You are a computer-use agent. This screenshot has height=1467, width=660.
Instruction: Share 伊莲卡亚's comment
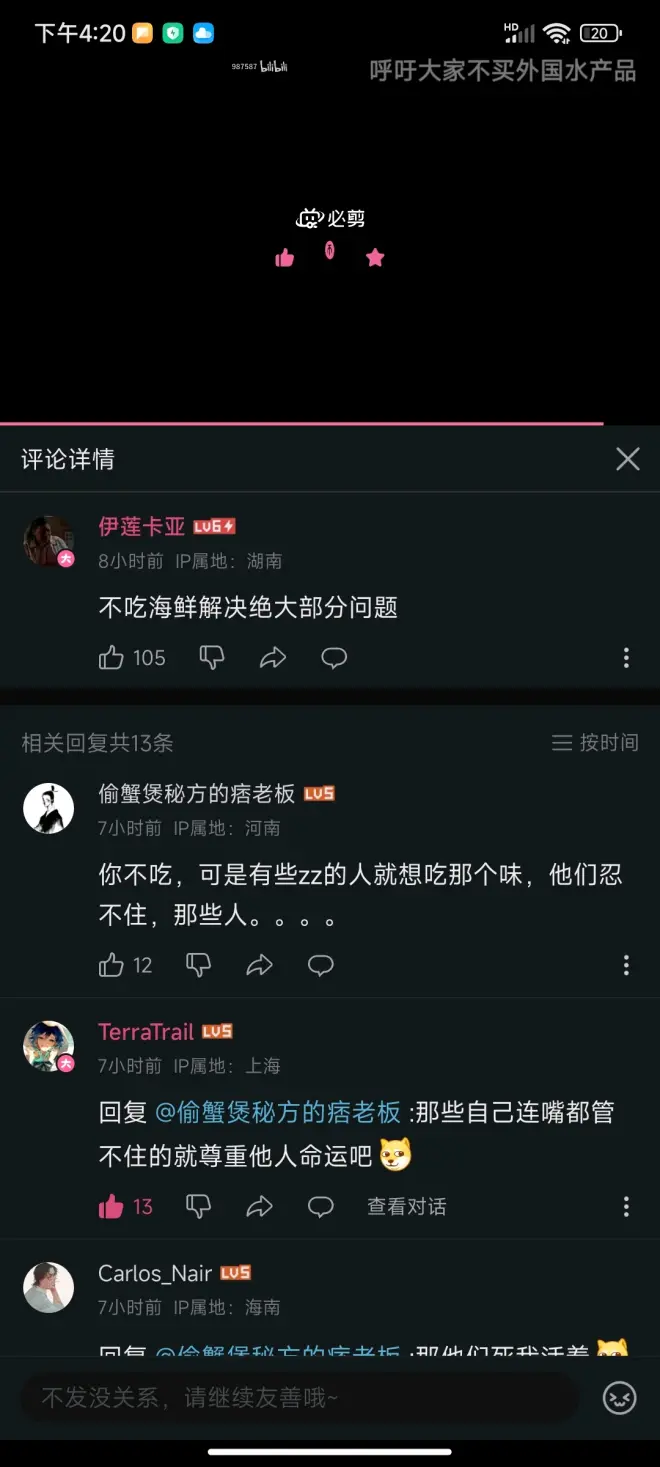click(x=273, y=658)
